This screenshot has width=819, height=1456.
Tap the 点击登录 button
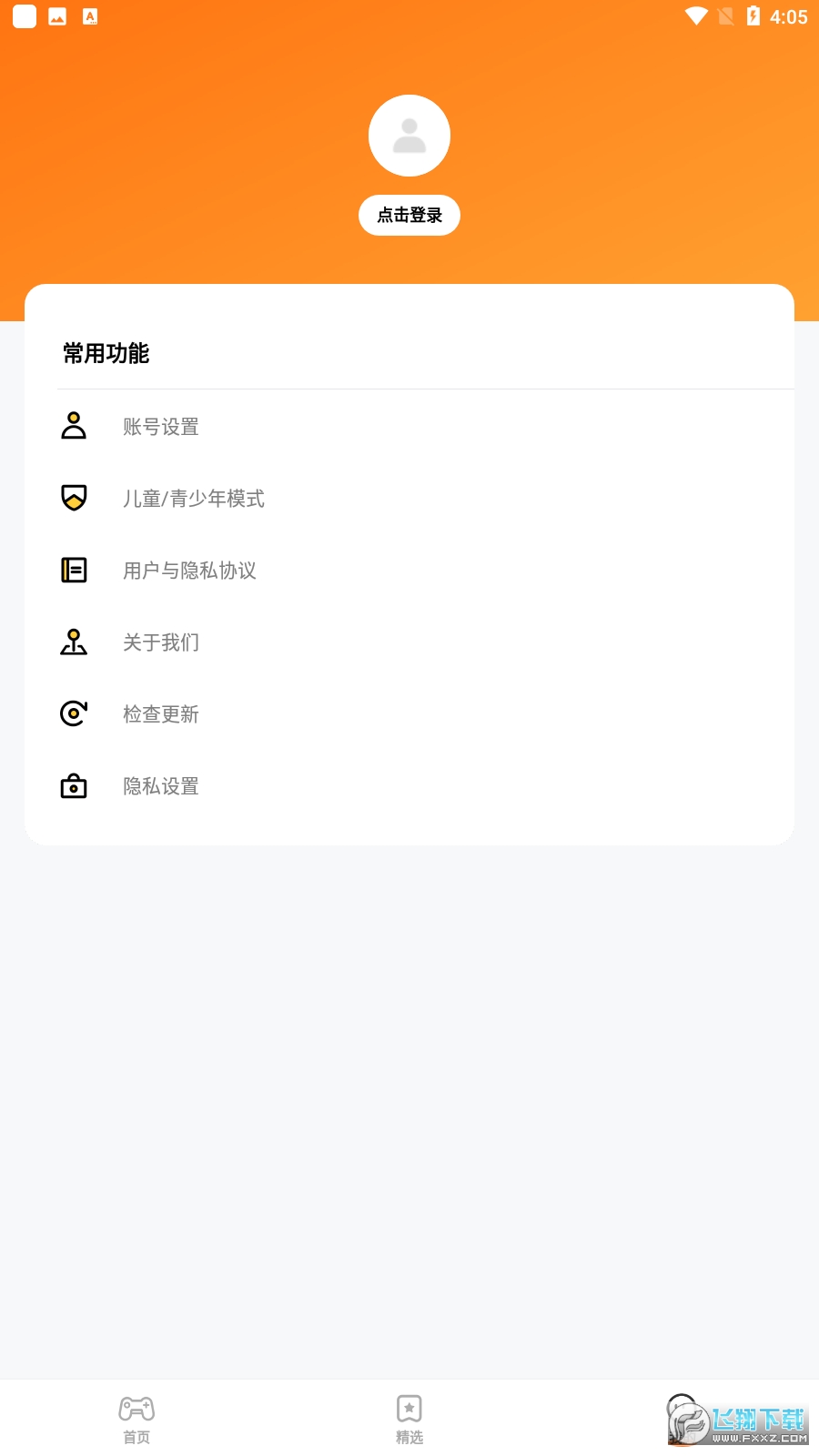click(409, 215)
